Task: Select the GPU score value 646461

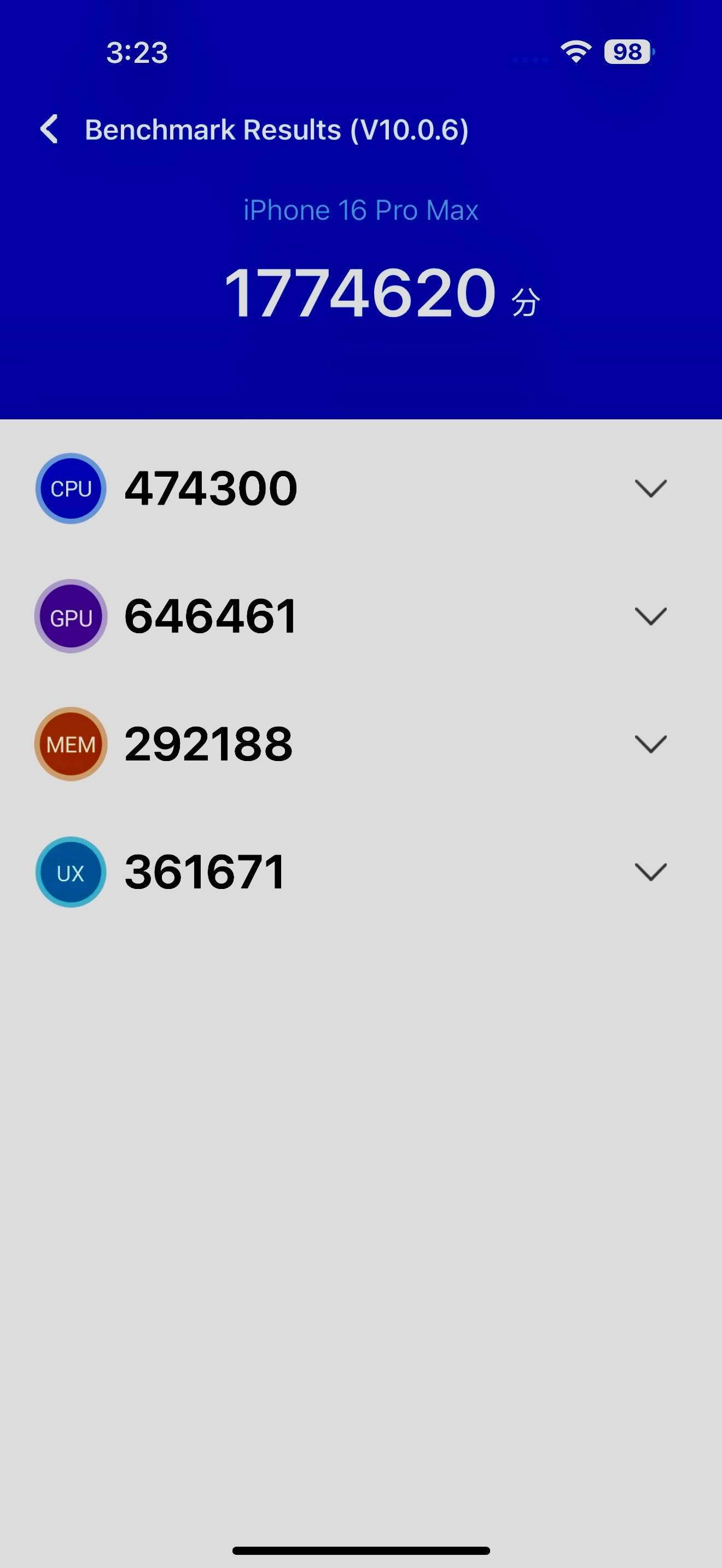Action: (x=210, y=616)
